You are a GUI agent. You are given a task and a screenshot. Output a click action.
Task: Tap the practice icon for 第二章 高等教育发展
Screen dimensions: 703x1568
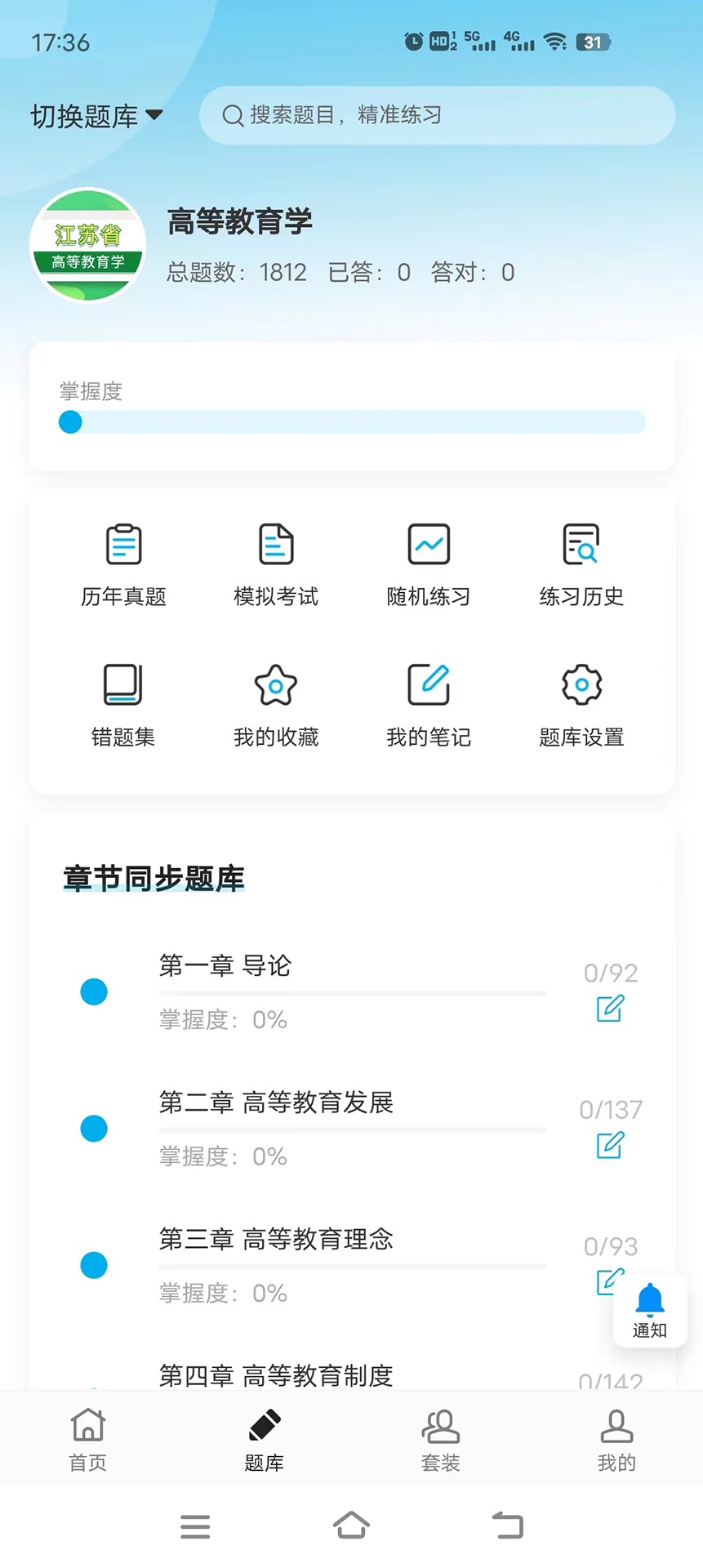point(610,1145)
